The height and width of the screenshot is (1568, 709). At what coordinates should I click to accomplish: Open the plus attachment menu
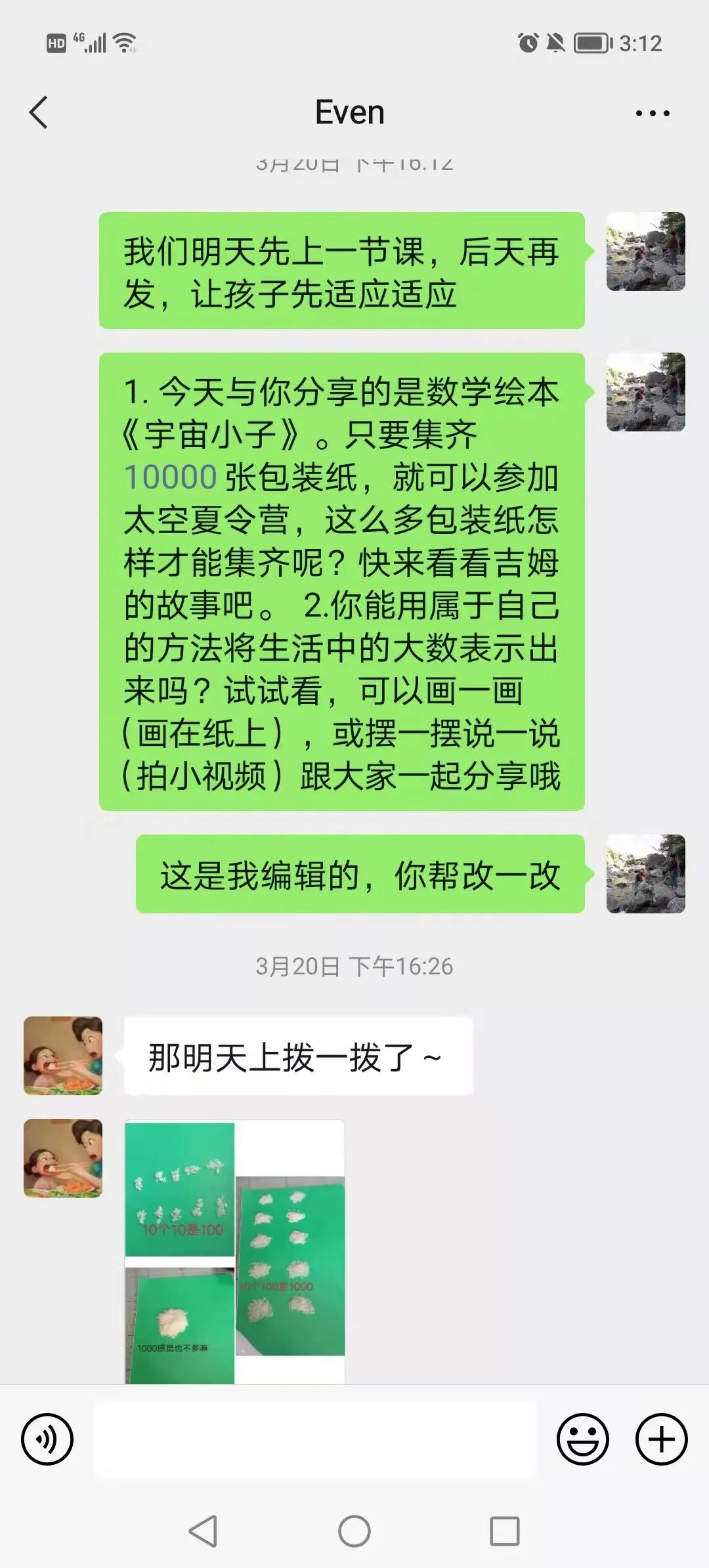click(x=661, y=1439)
